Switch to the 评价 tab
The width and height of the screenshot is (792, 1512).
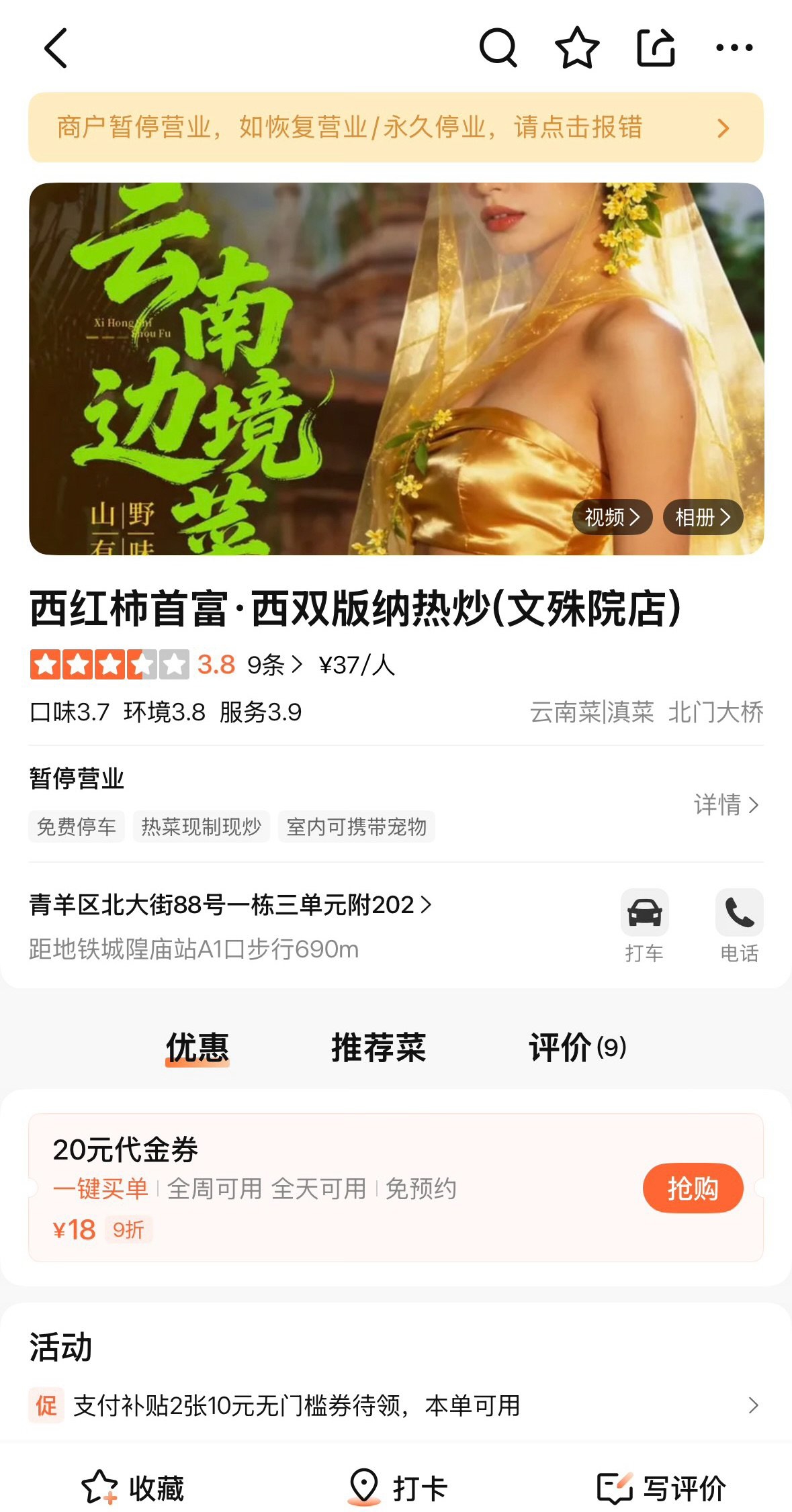tap(577, 1047)
